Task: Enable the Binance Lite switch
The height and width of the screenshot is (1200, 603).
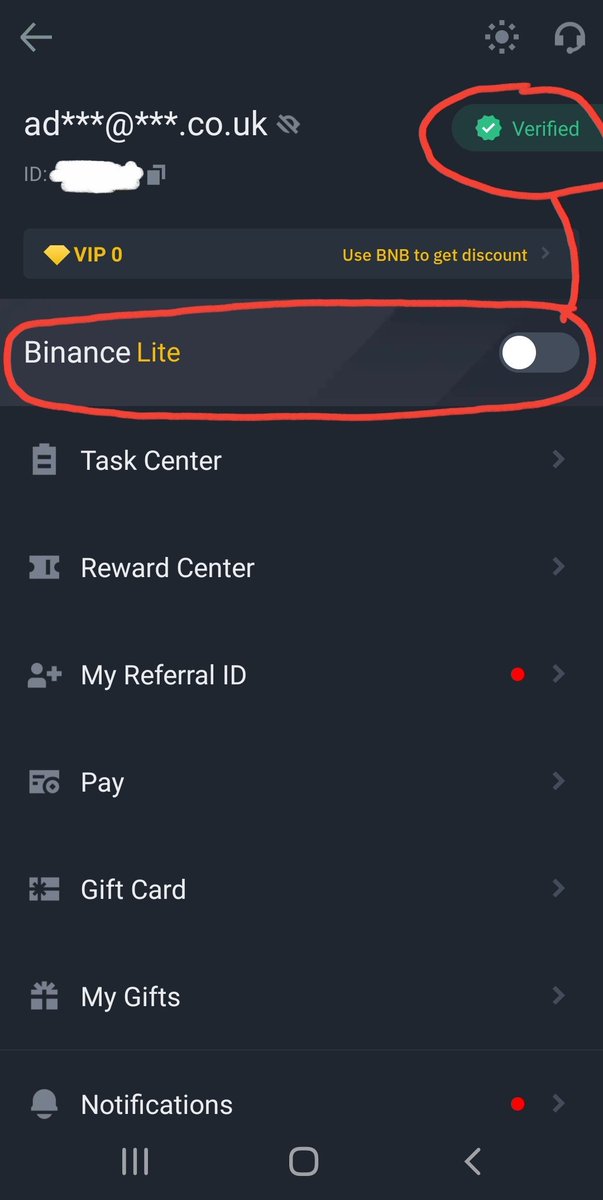Action: [539, 353]
